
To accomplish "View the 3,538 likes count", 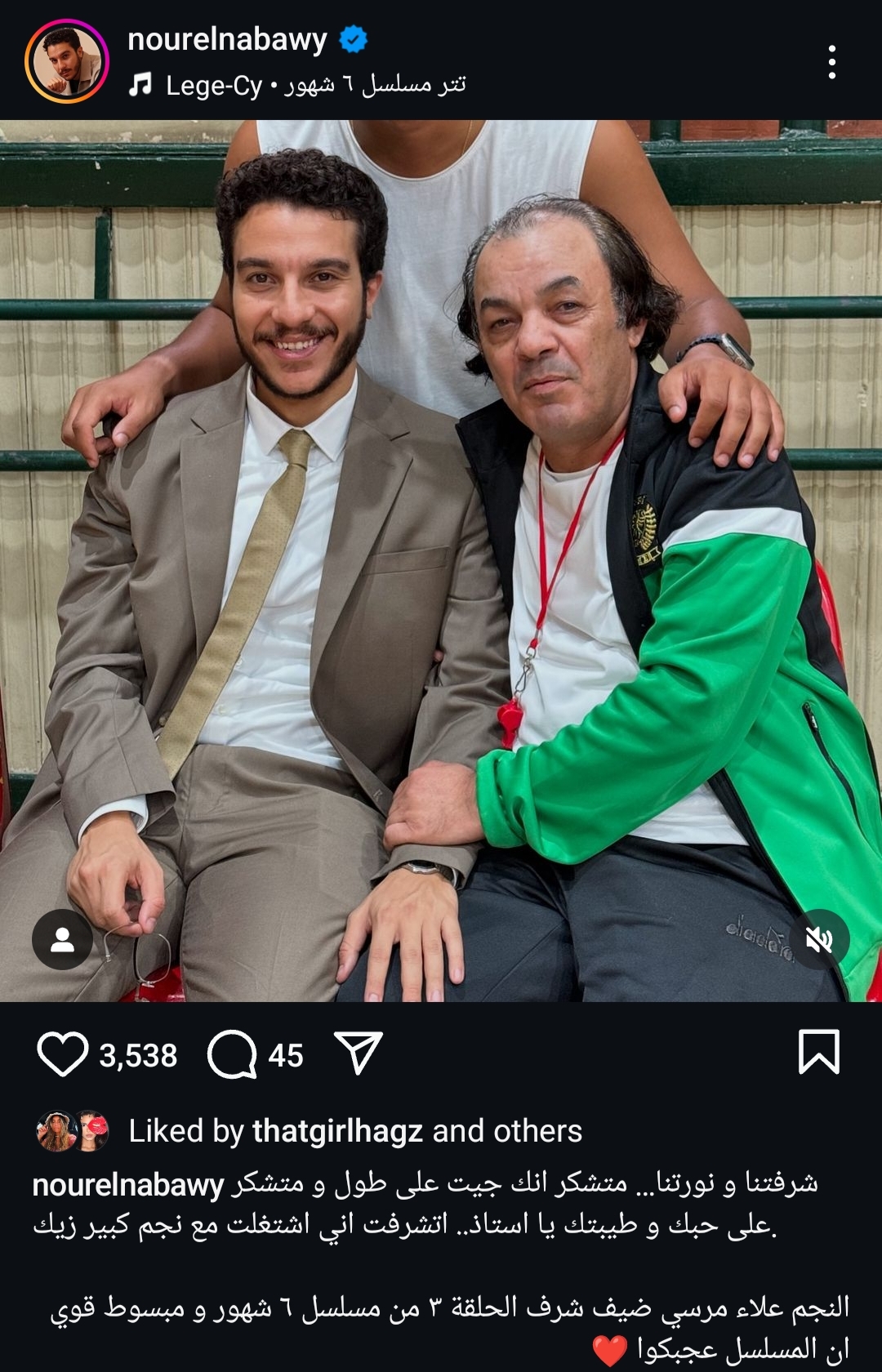I will click(x=138, y=1056).
